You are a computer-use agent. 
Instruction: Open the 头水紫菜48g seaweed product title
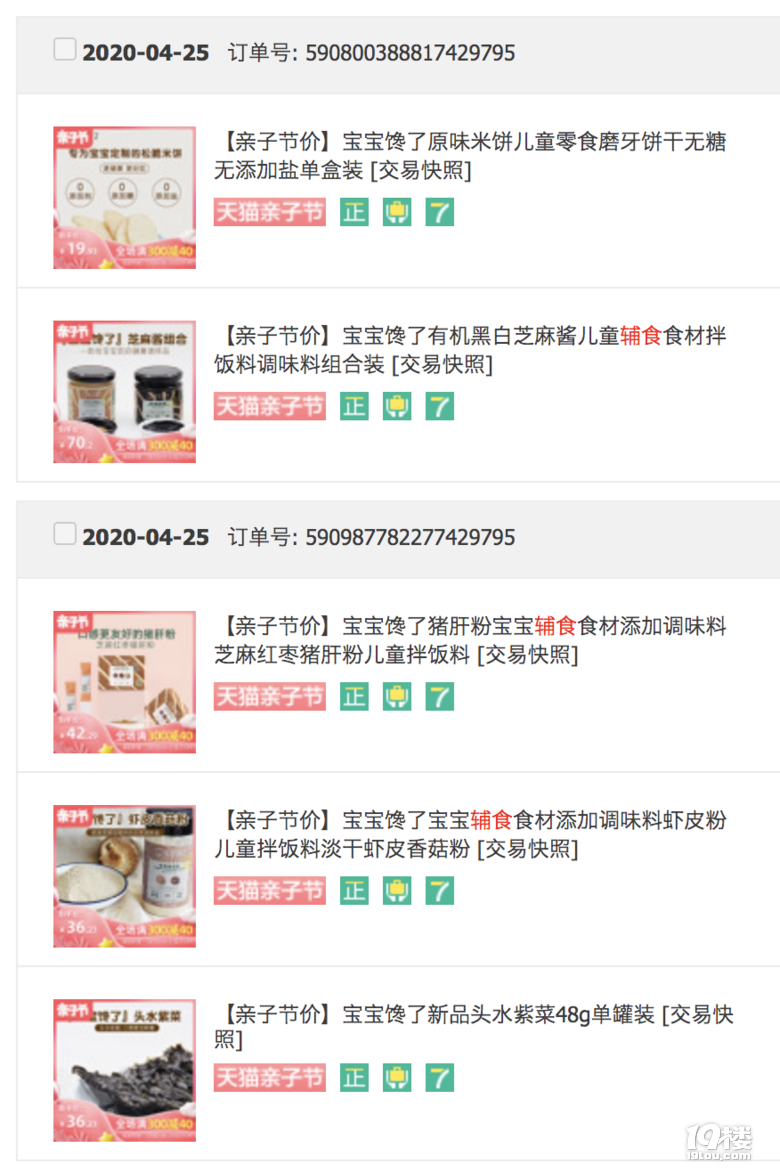coord(440,1015)
